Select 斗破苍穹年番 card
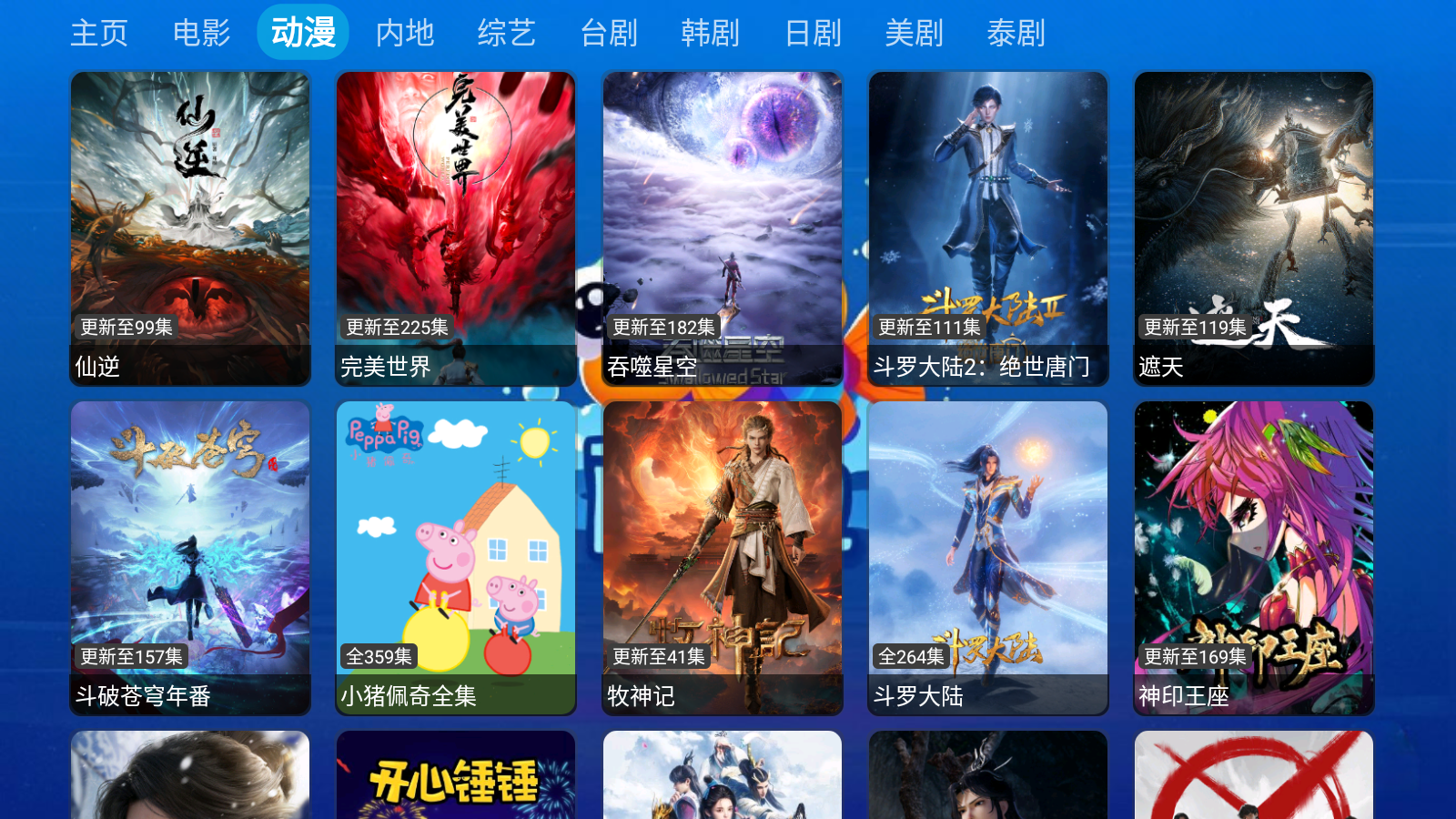Screen dimensions: 1456x819 pyautogui.click(x=190, y=557)
